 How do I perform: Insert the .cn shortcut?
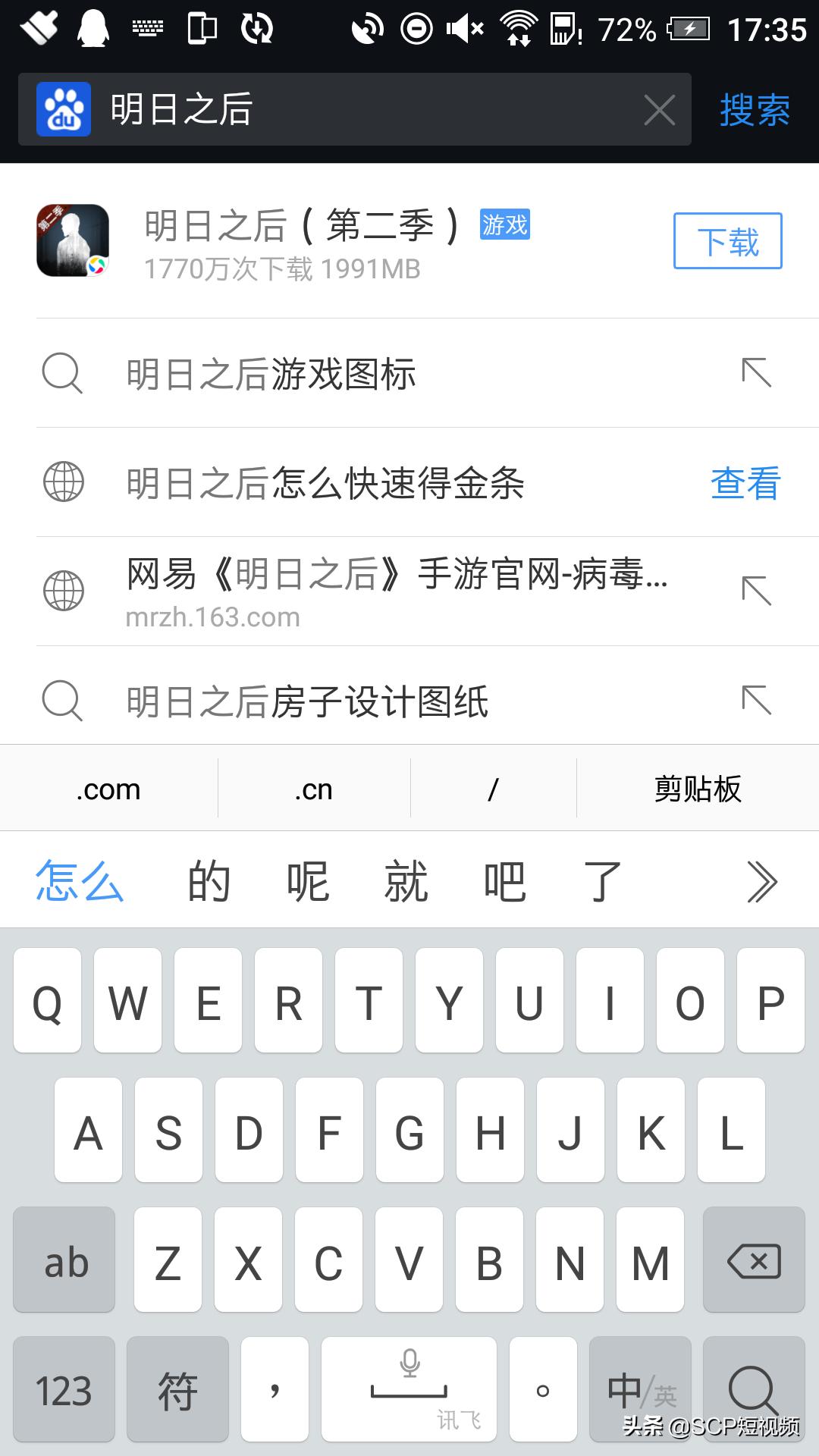[x=314, y=789]
